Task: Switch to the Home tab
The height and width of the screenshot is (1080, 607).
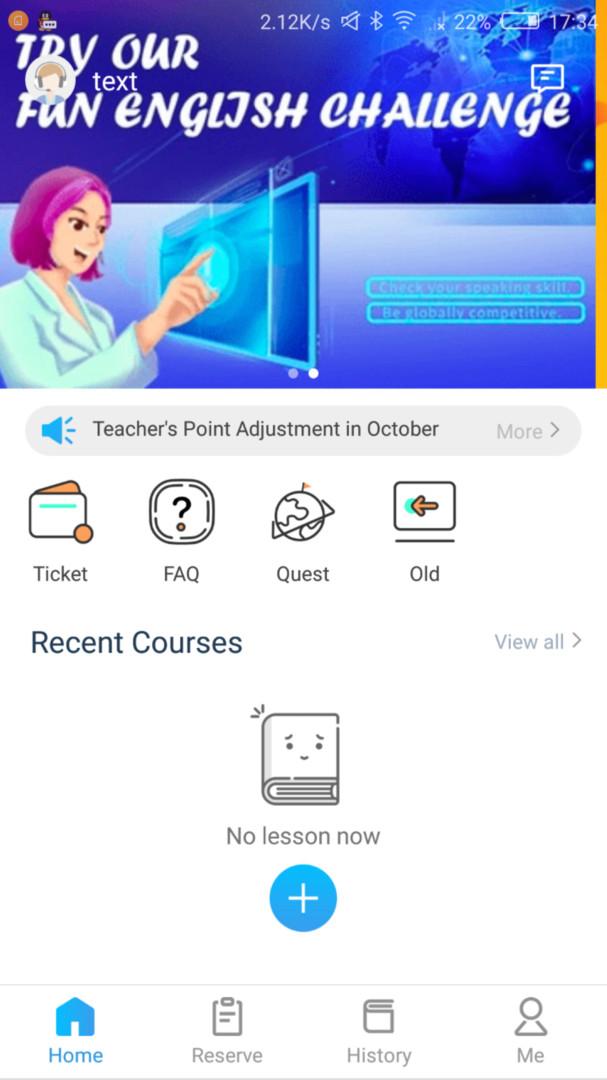Action: coord(75,1032)
